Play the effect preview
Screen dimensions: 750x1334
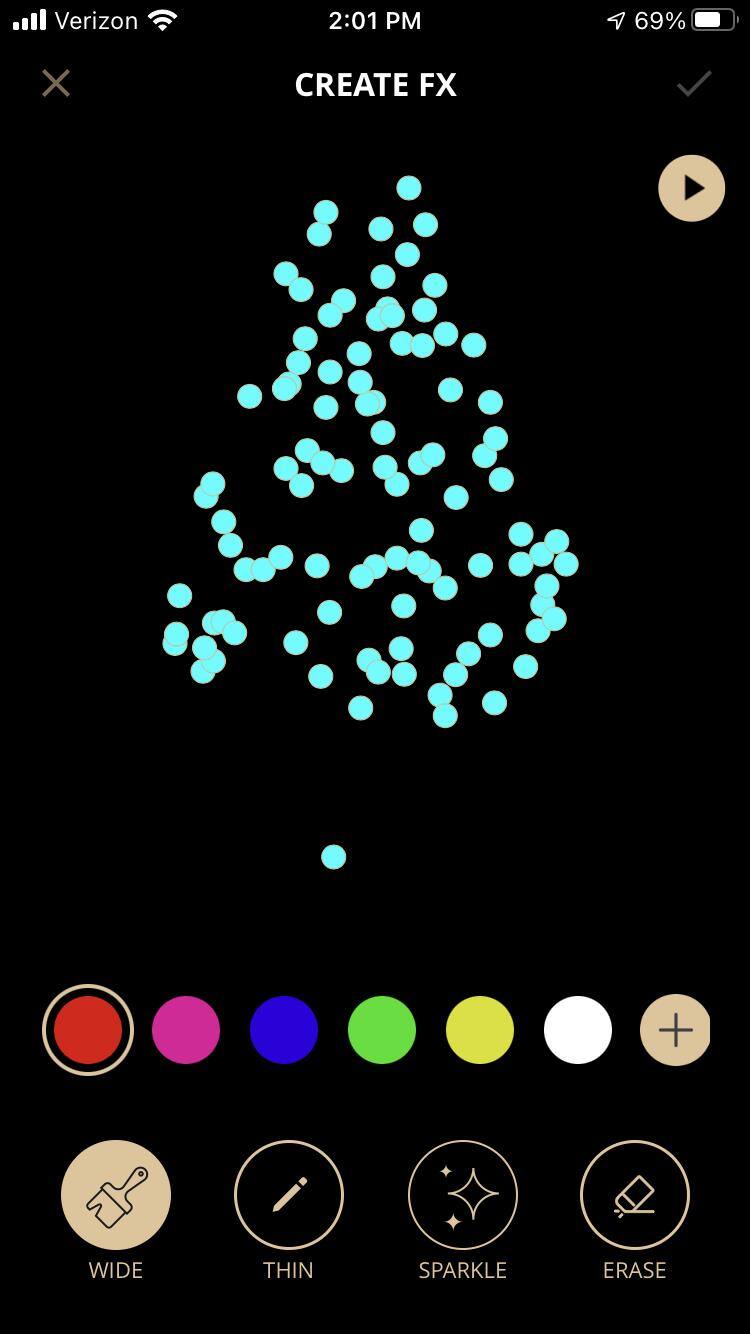[691, 188]
